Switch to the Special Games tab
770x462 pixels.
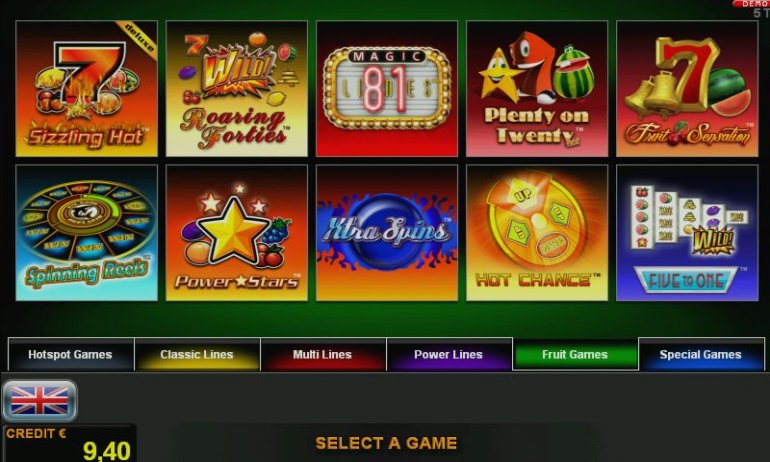pos(700,354)
